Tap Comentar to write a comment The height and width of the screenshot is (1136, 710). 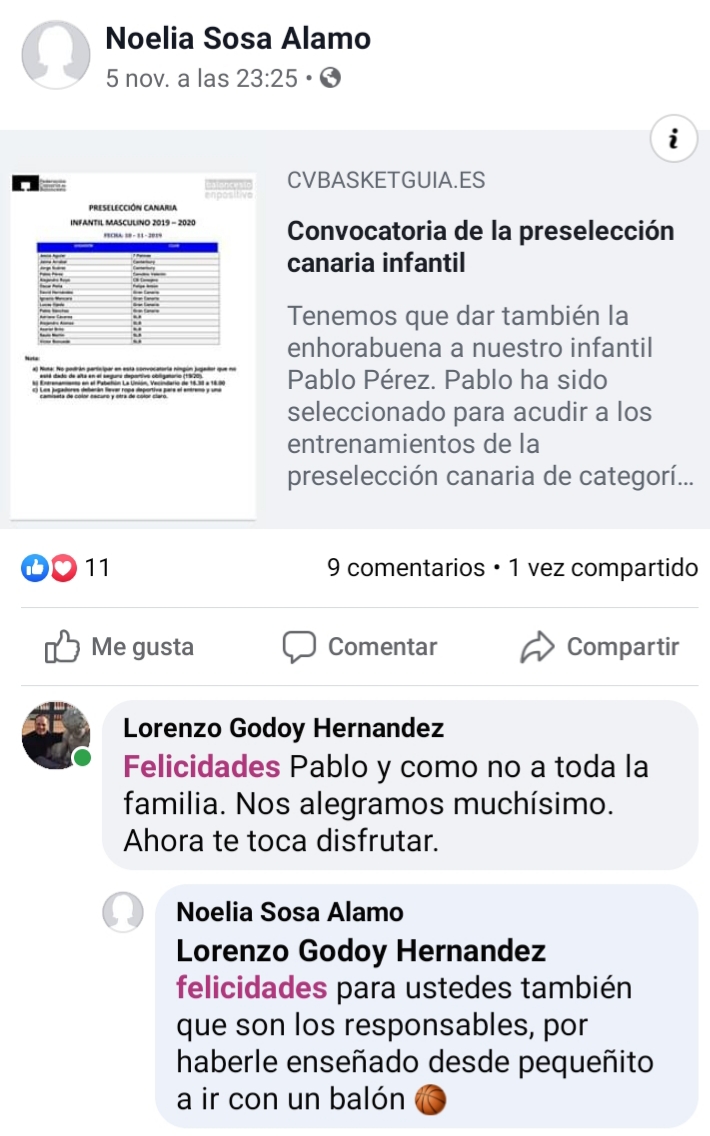(x=360, y=647)
